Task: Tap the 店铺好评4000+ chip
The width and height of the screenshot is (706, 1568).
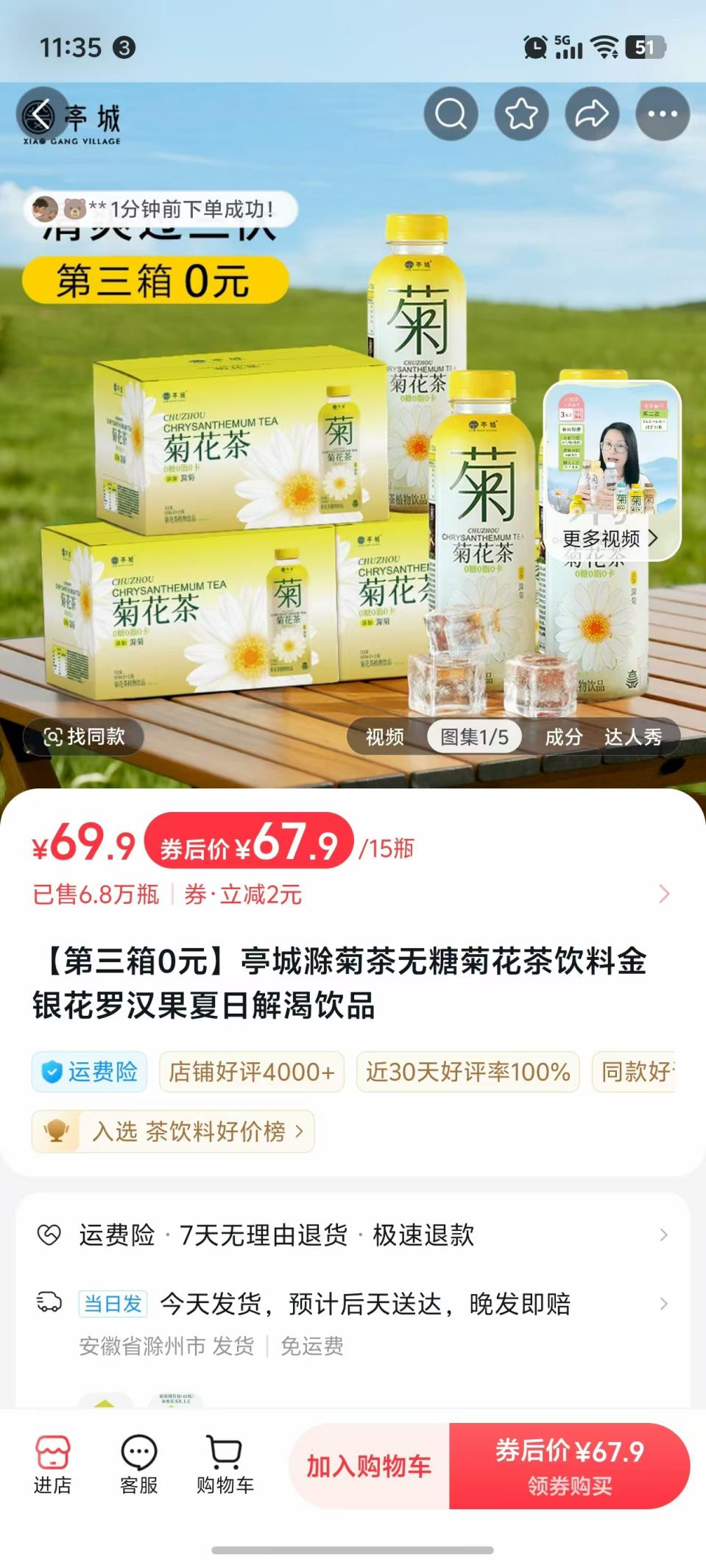Action: click(x=251, y=1072)
